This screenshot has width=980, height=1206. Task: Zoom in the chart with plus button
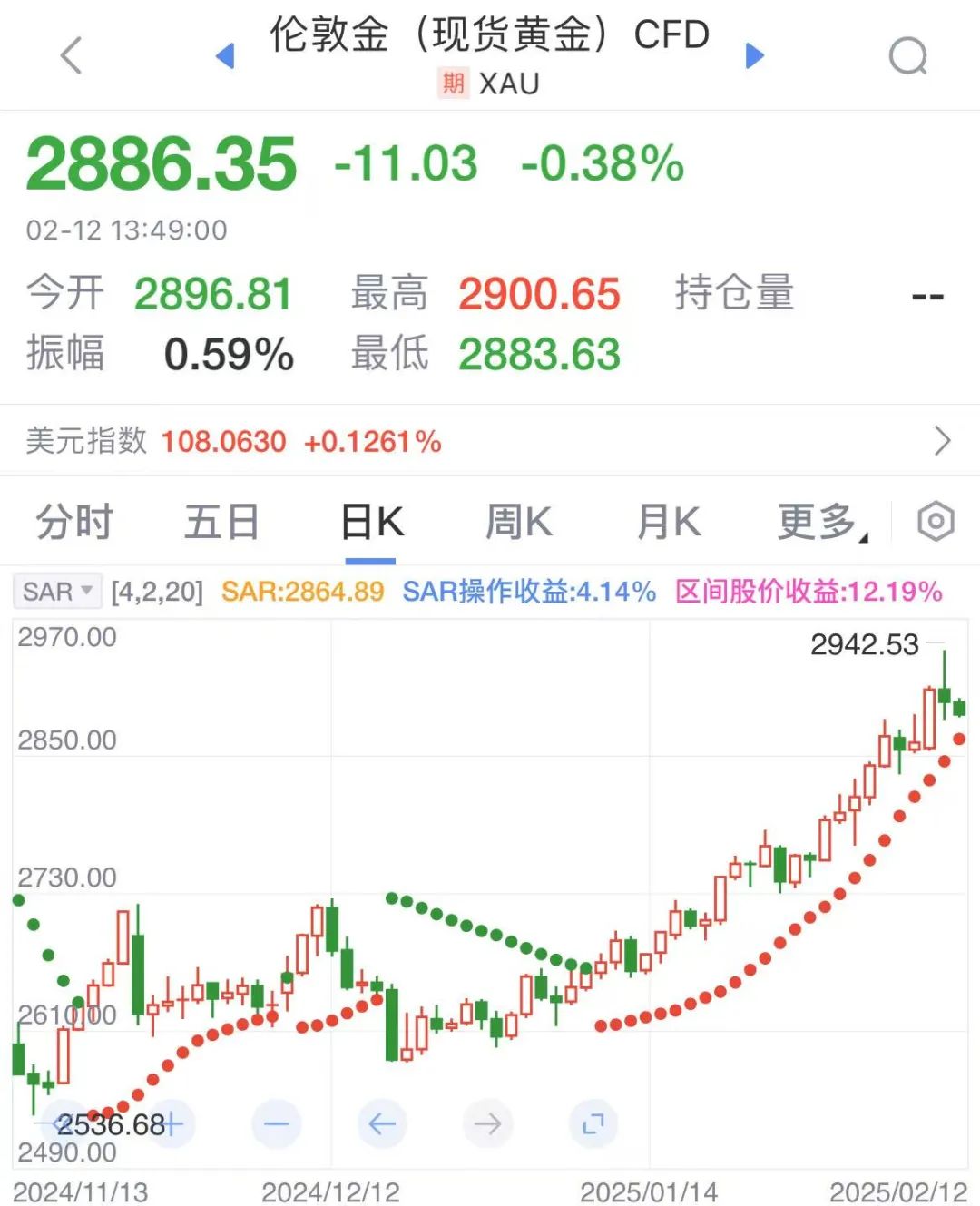pyautogui.click(x=171, y=1124)
